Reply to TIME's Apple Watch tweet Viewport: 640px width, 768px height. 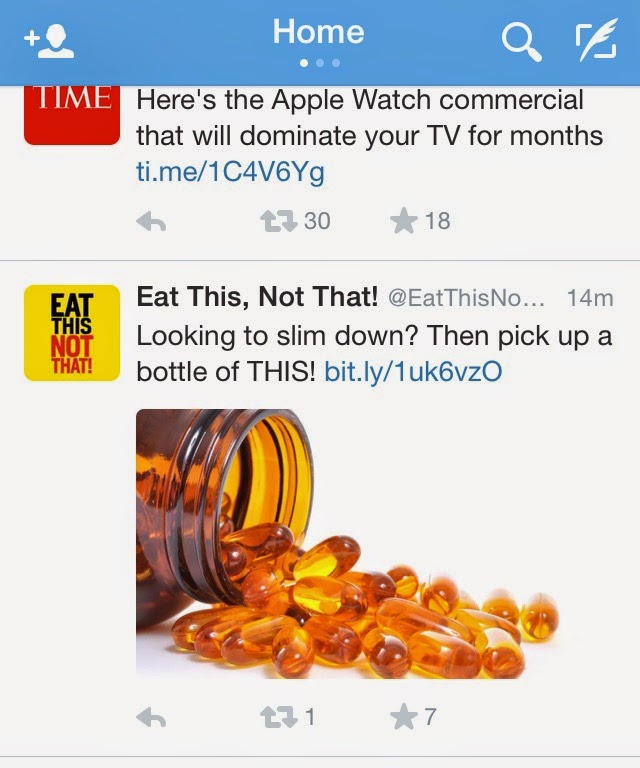(x=150, y=222)
